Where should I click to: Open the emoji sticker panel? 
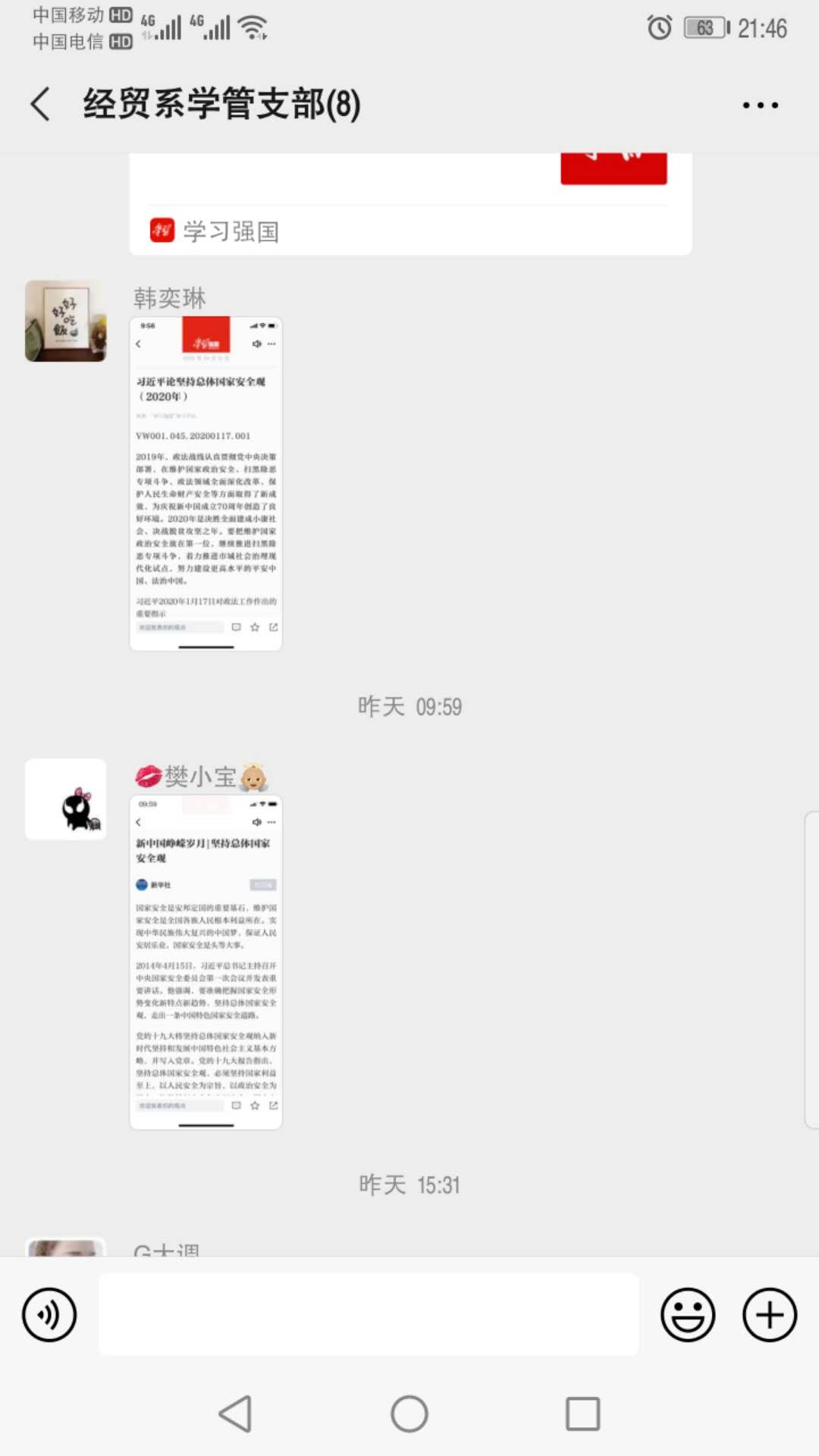tap(687, 1314)
